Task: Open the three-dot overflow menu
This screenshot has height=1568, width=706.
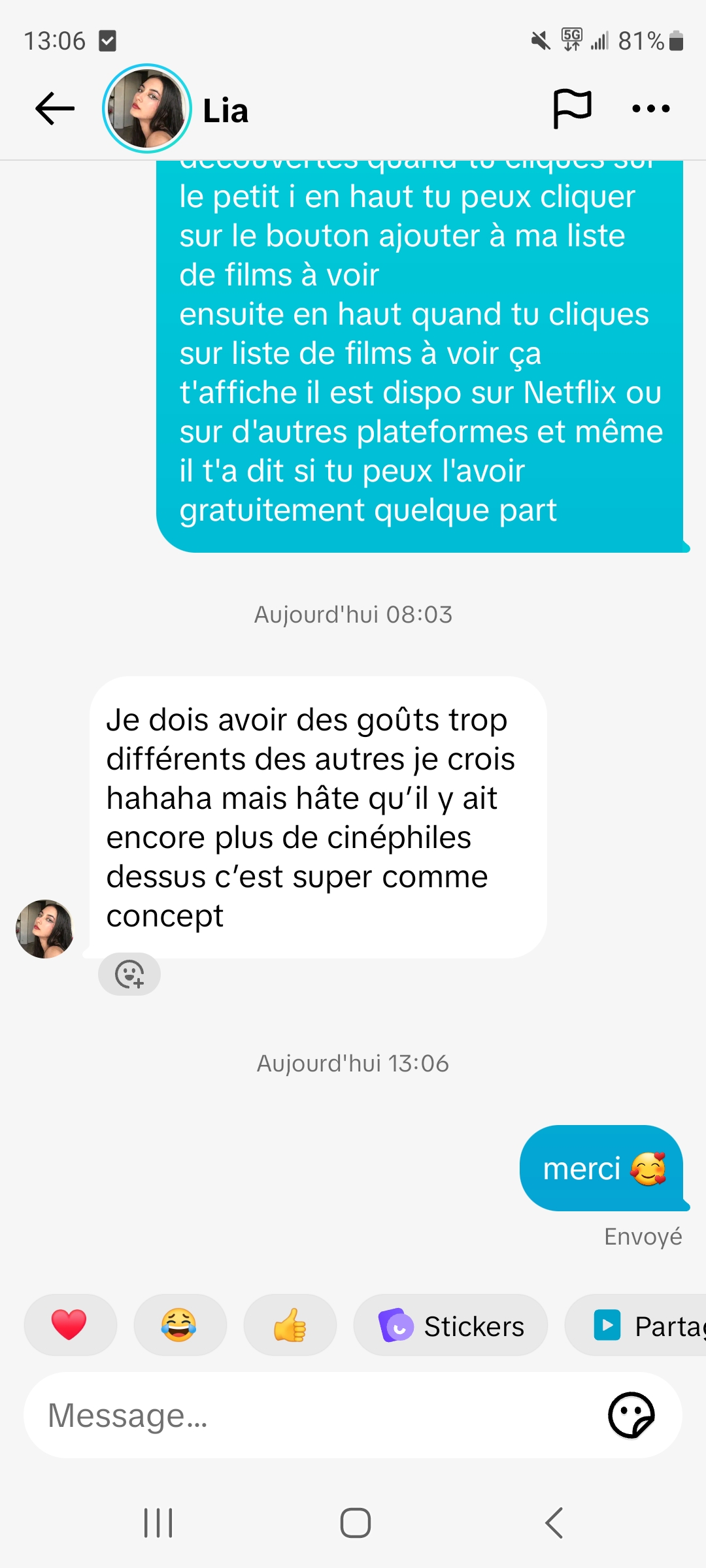Action: 650,109
